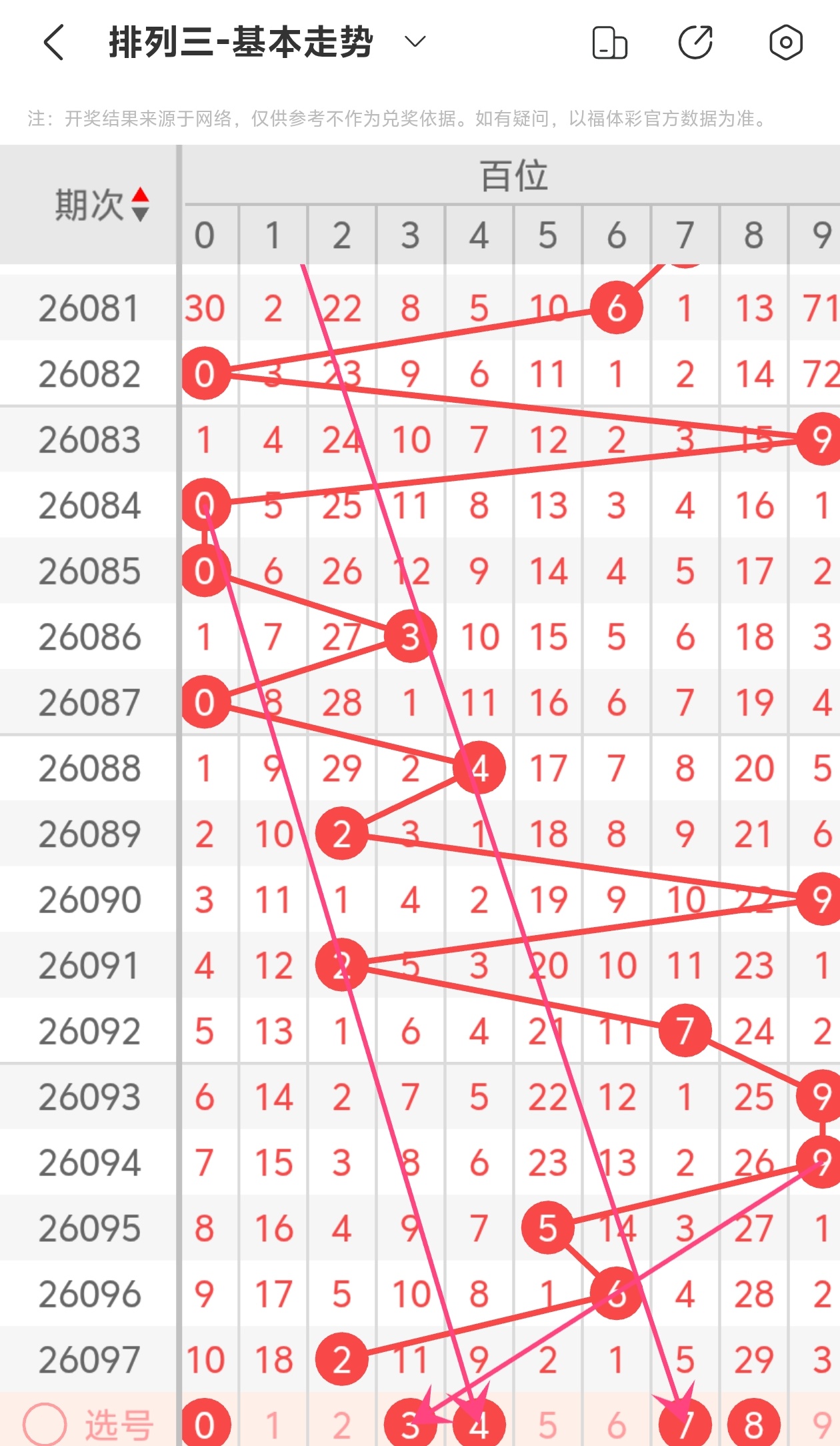Screen dimensions: 840x1446
Task: Open the chart settings hexagon icon
Action: coord(785,43)
